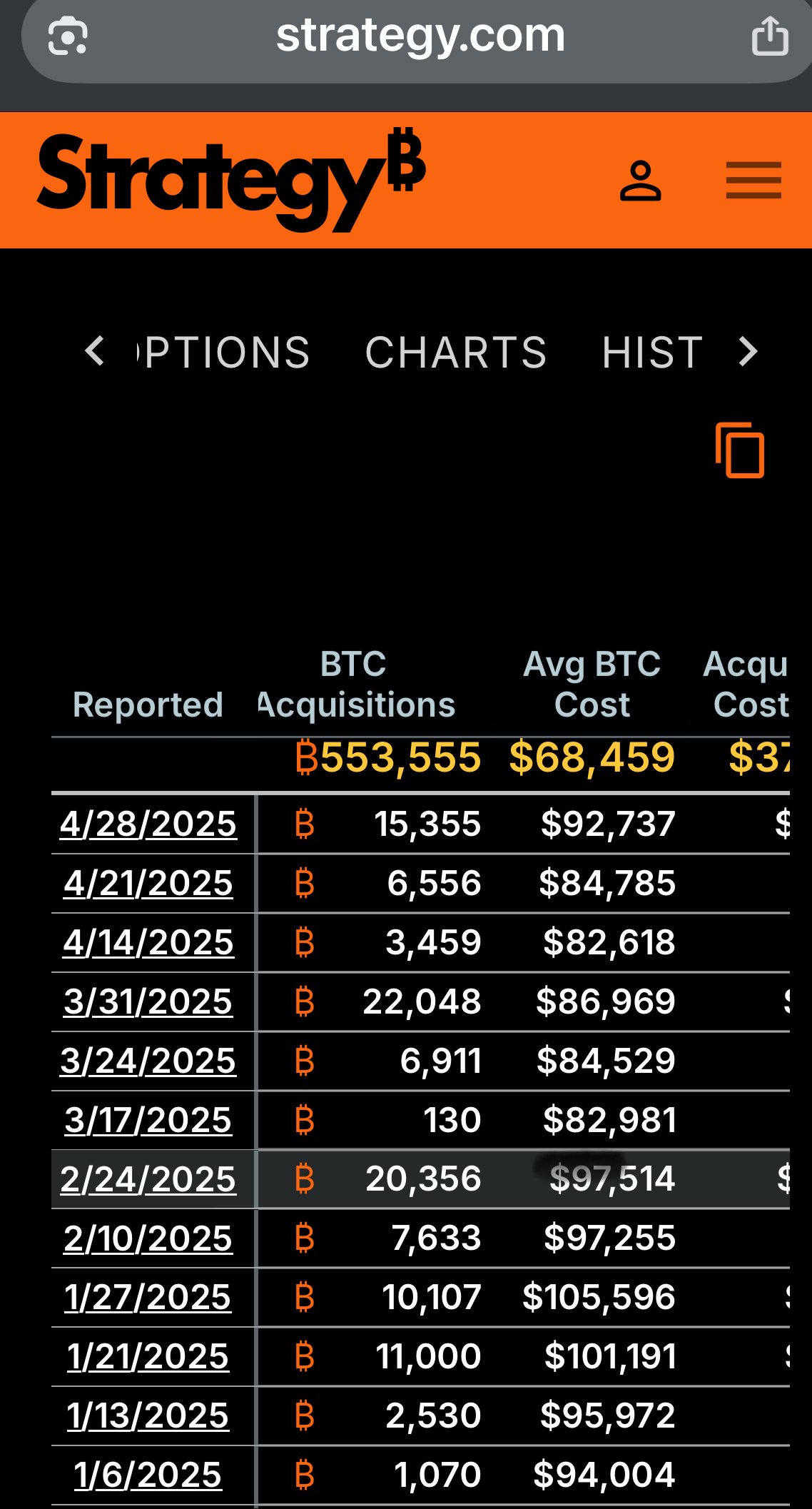Open the account profile icon
Viewport: 812px width, 1509px height.
coord(640,181)
